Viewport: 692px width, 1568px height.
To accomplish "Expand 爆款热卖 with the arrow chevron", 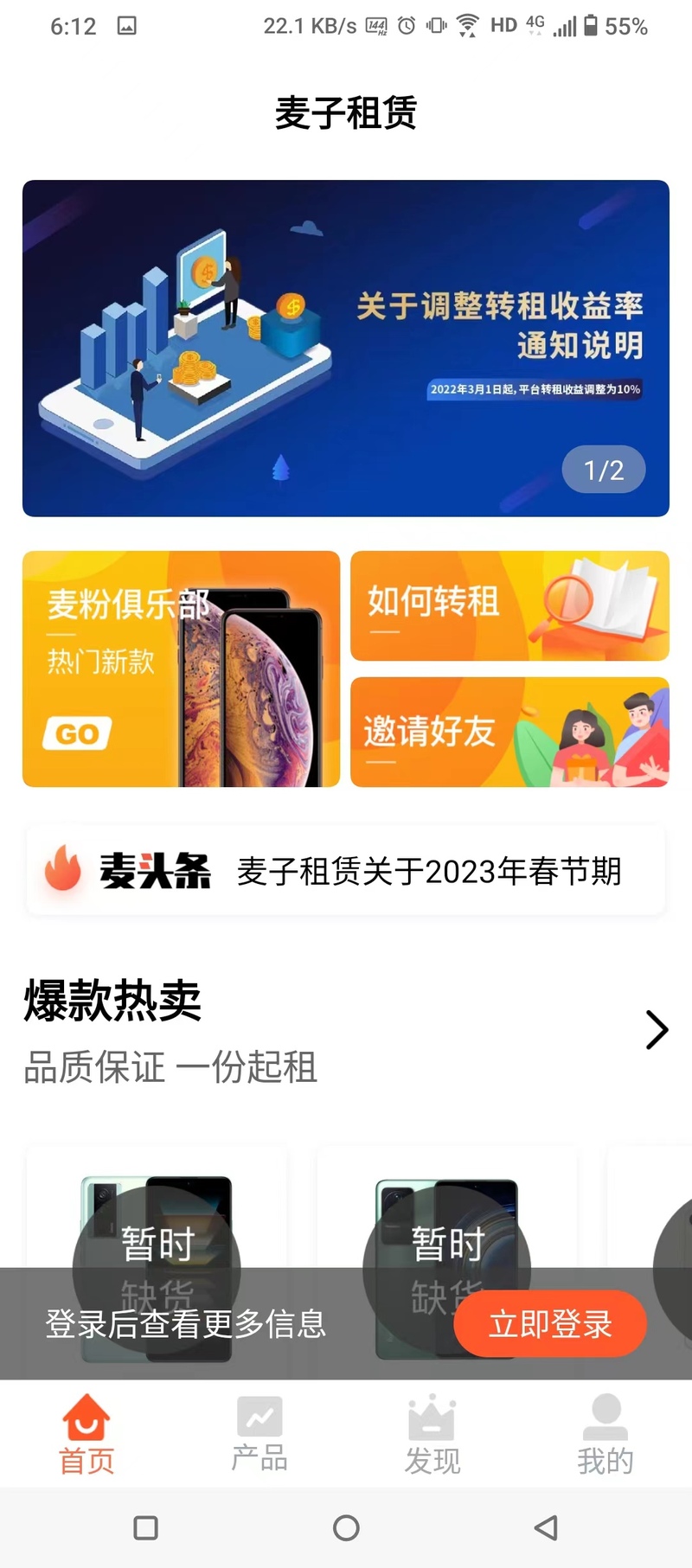I will (x=657, y=1029).
